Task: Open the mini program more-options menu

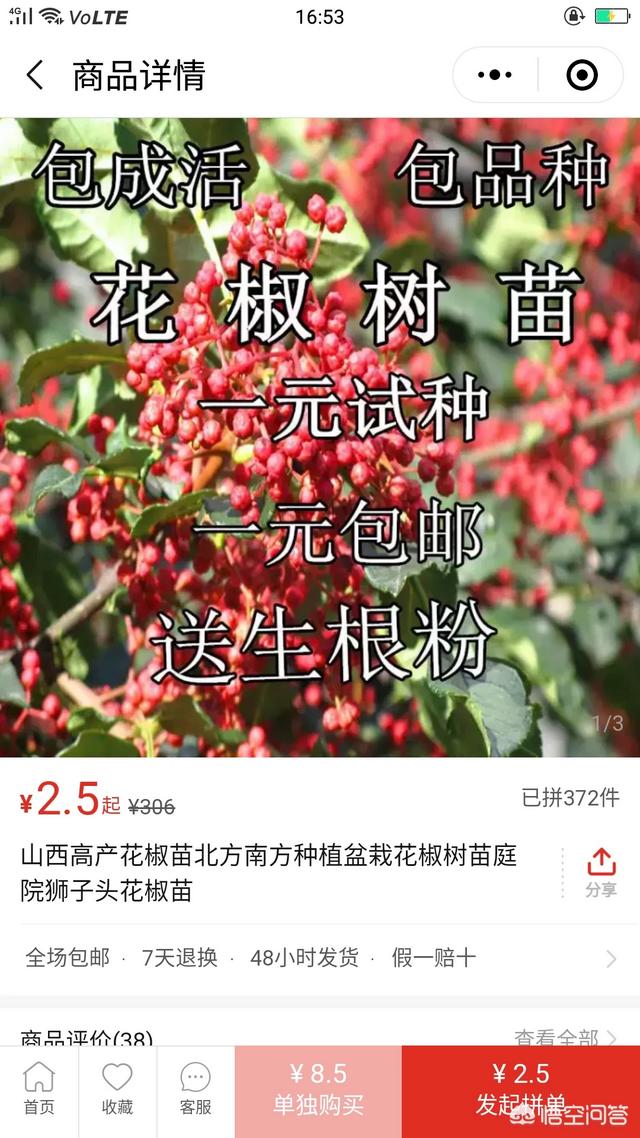Action: point(495,75)
